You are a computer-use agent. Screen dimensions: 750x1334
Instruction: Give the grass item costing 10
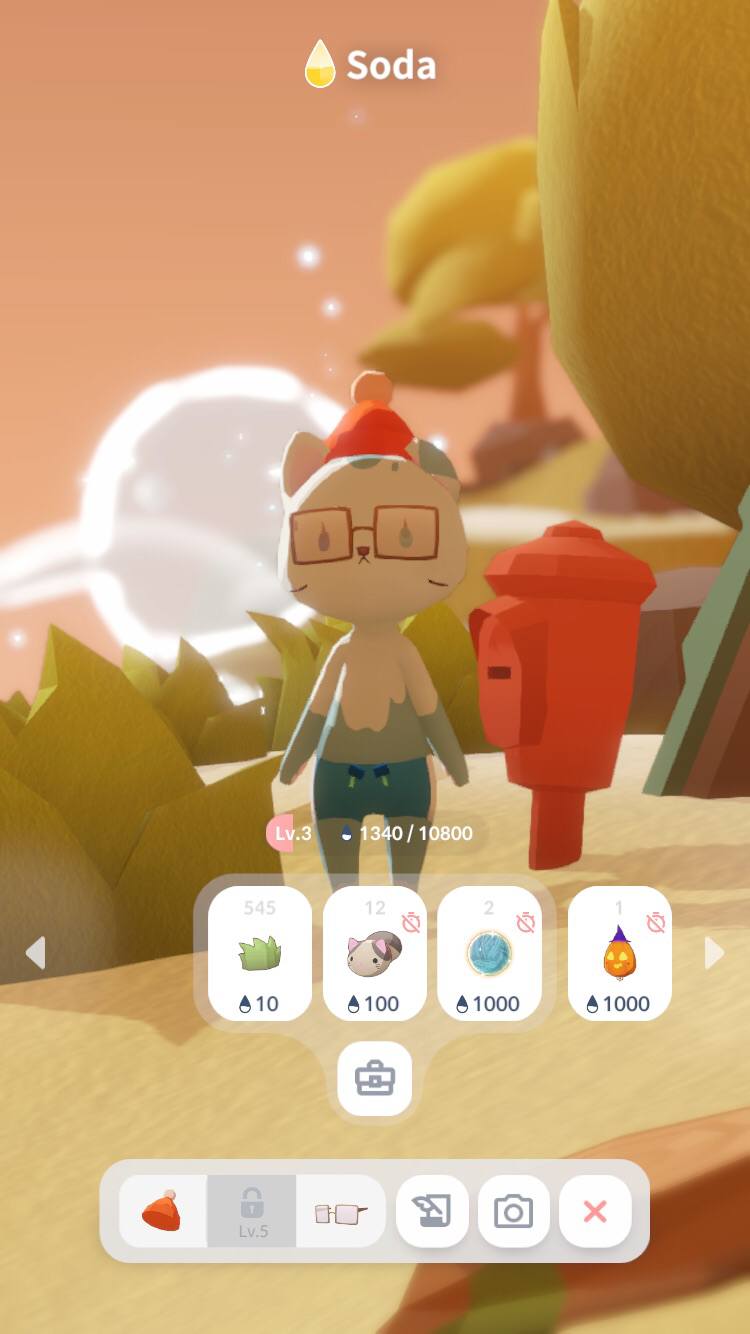[260, 953]
